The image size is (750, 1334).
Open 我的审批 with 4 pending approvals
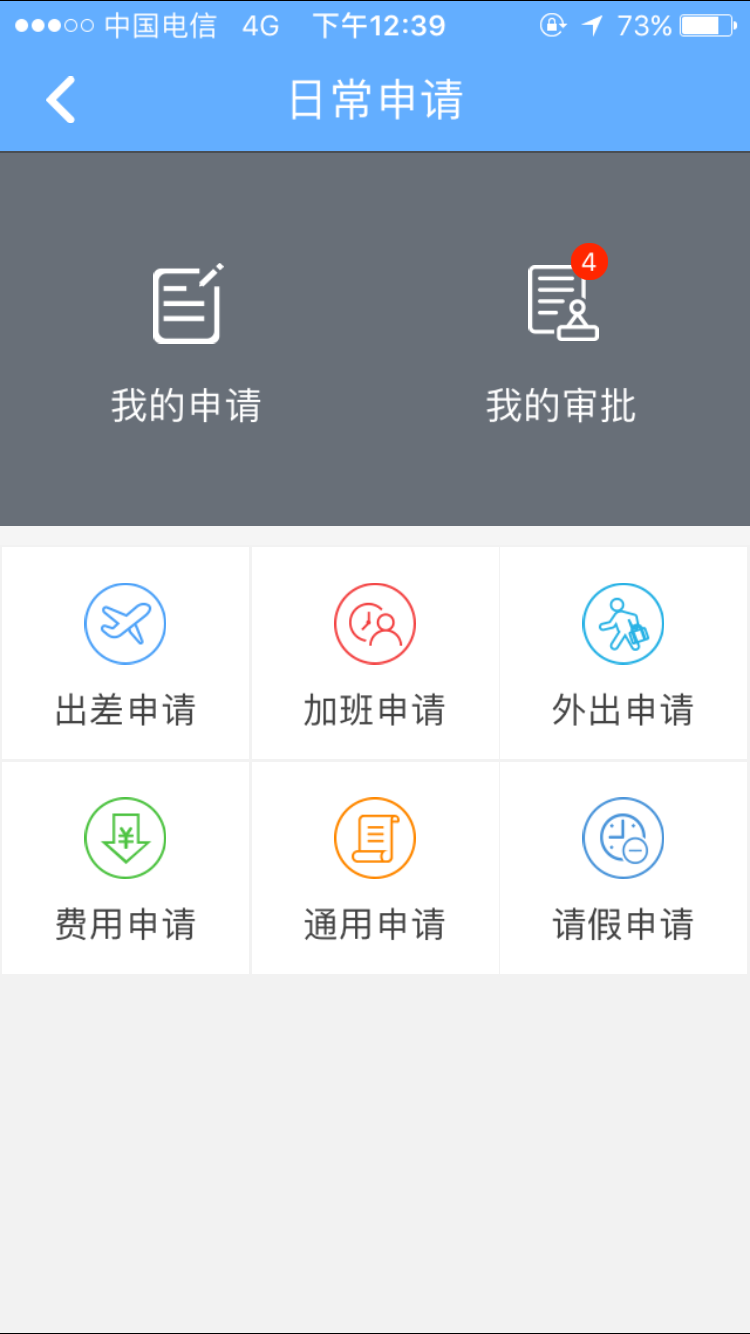[x=562, y=340]
